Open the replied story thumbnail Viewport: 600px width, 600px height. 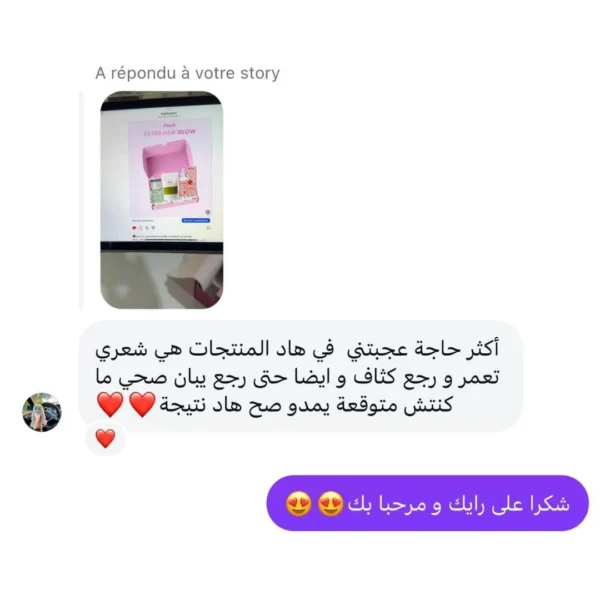[x=161, y=200]
